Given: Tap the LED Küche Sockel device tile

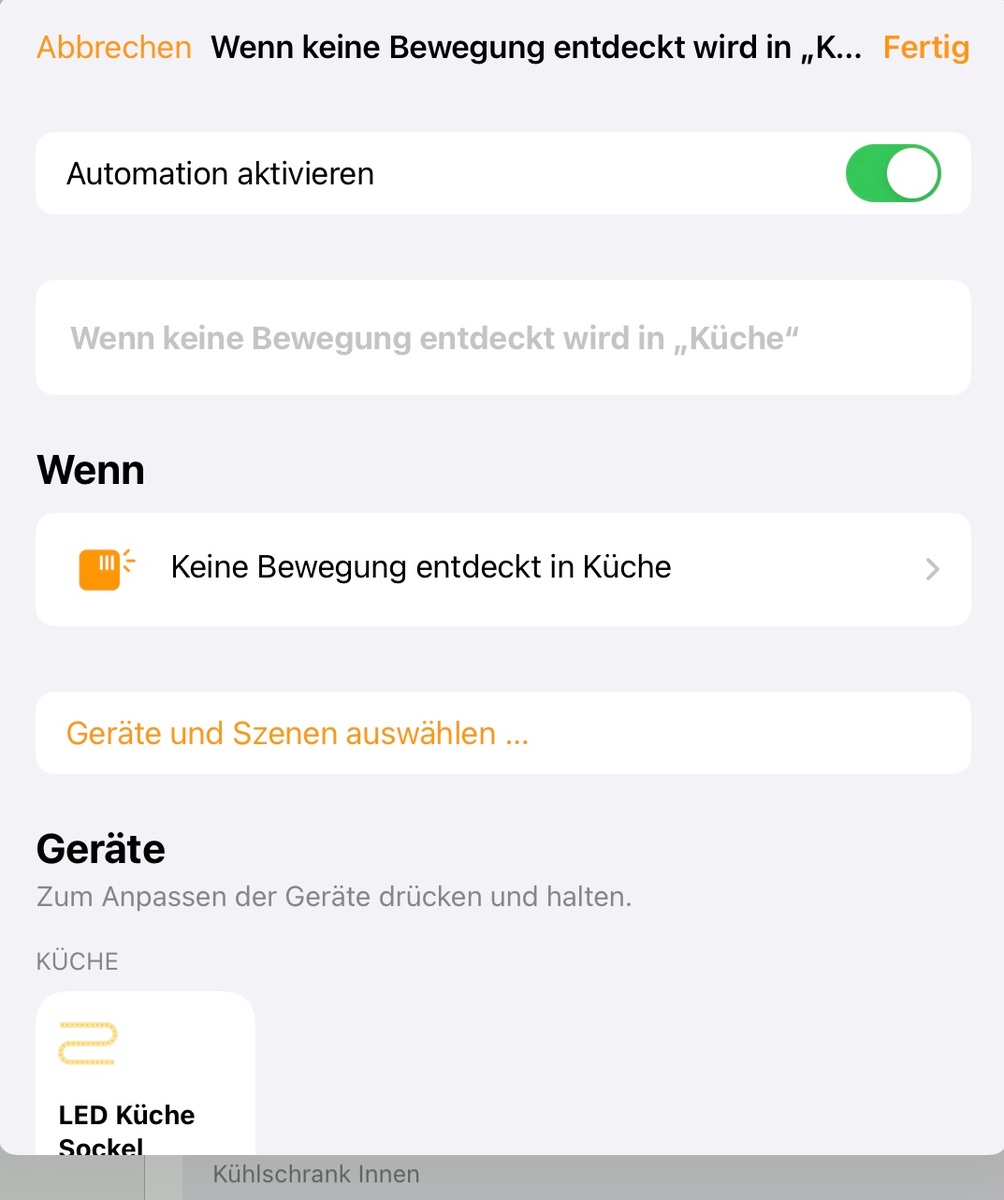Looking at the screenshot, I should [x=145, y=1075].
